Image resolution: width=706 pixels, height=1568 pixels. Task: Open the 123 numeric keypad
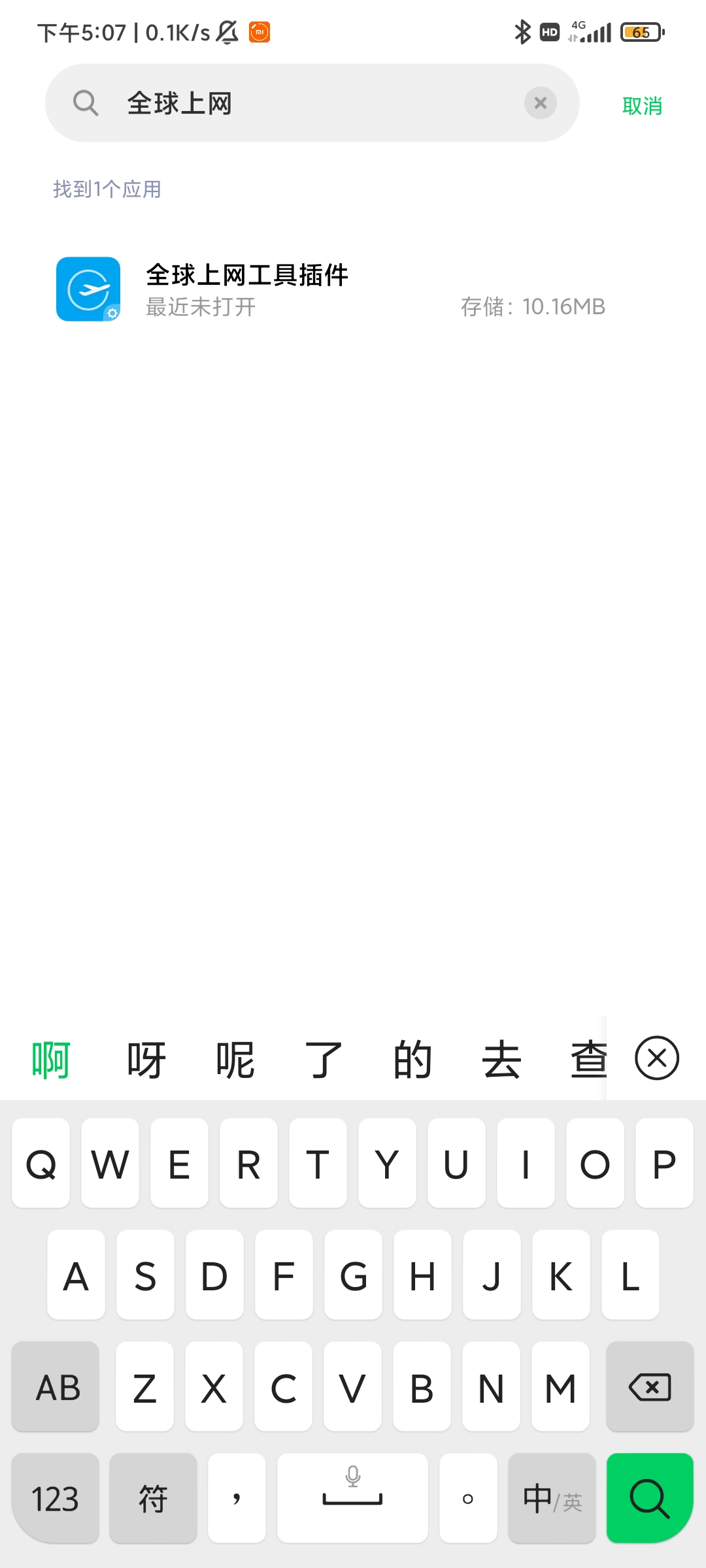[x=56, y=1498]
